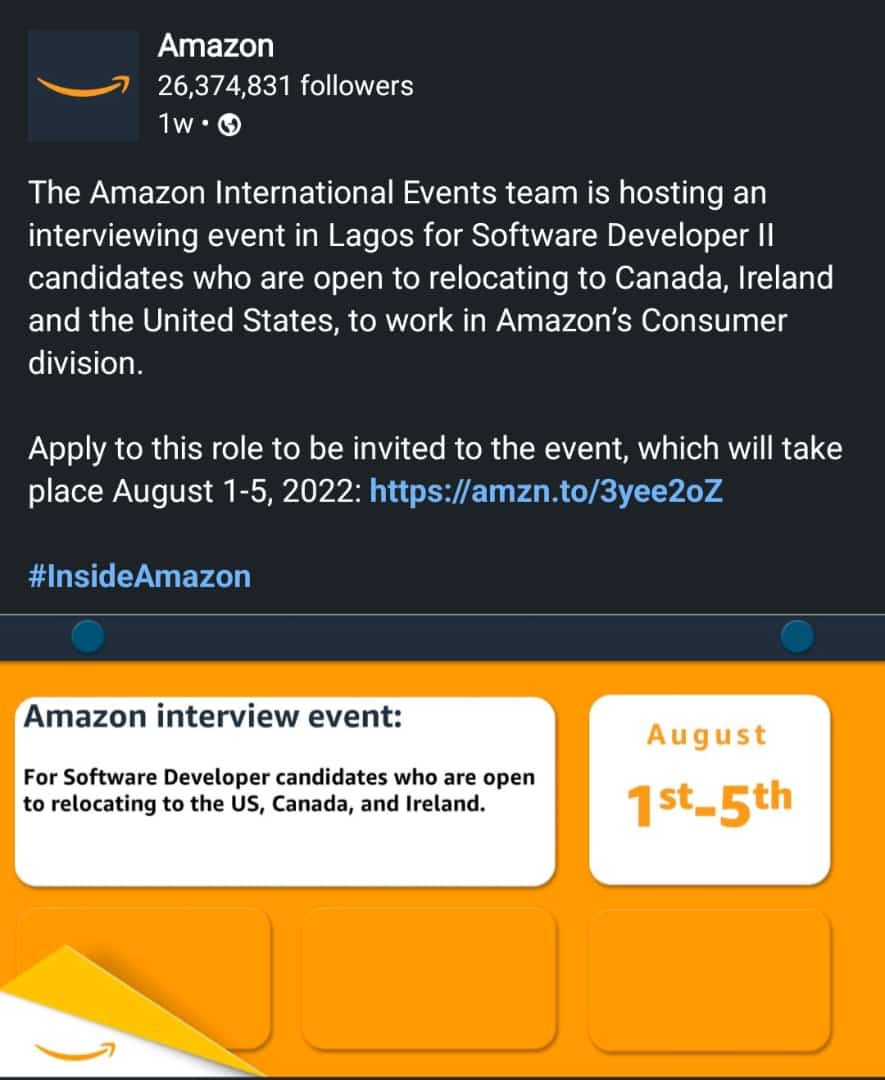885x1080 pixels.
Task: Open Amazon's profile picture
Action: coord(83,86)
